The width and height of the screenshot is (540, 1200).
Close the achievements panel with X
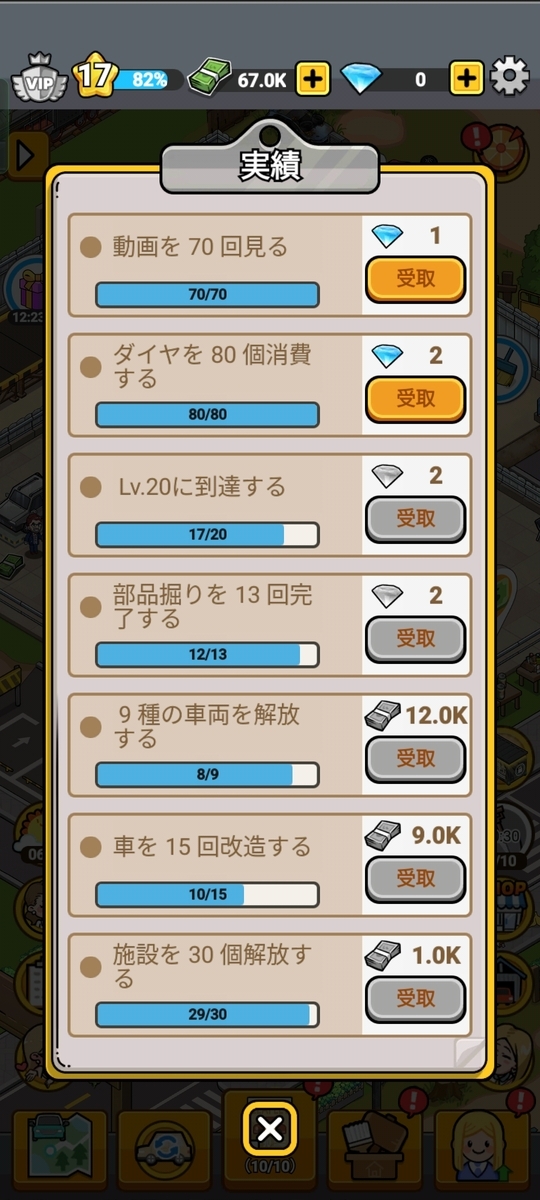tap(270, 1130)
